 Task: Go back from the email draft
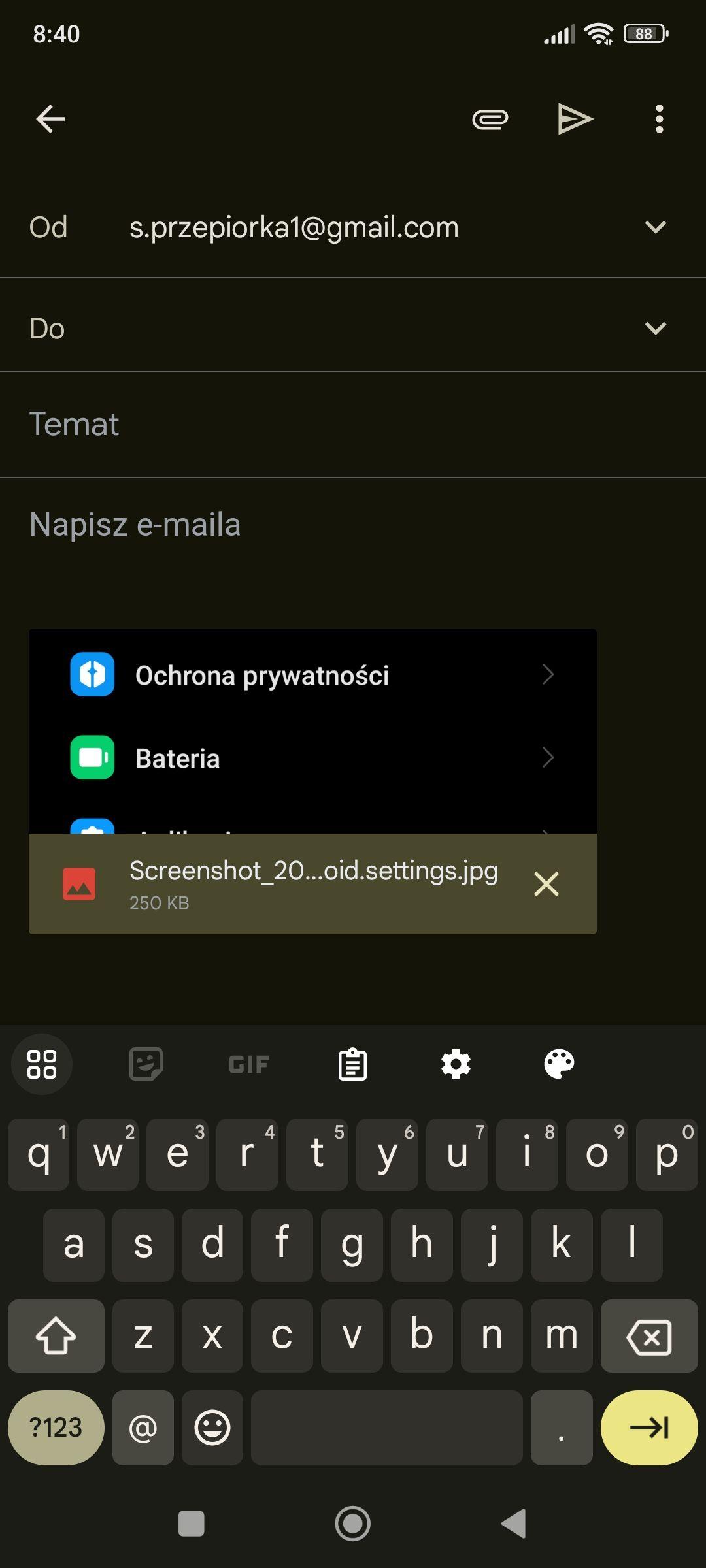(50, 119)
